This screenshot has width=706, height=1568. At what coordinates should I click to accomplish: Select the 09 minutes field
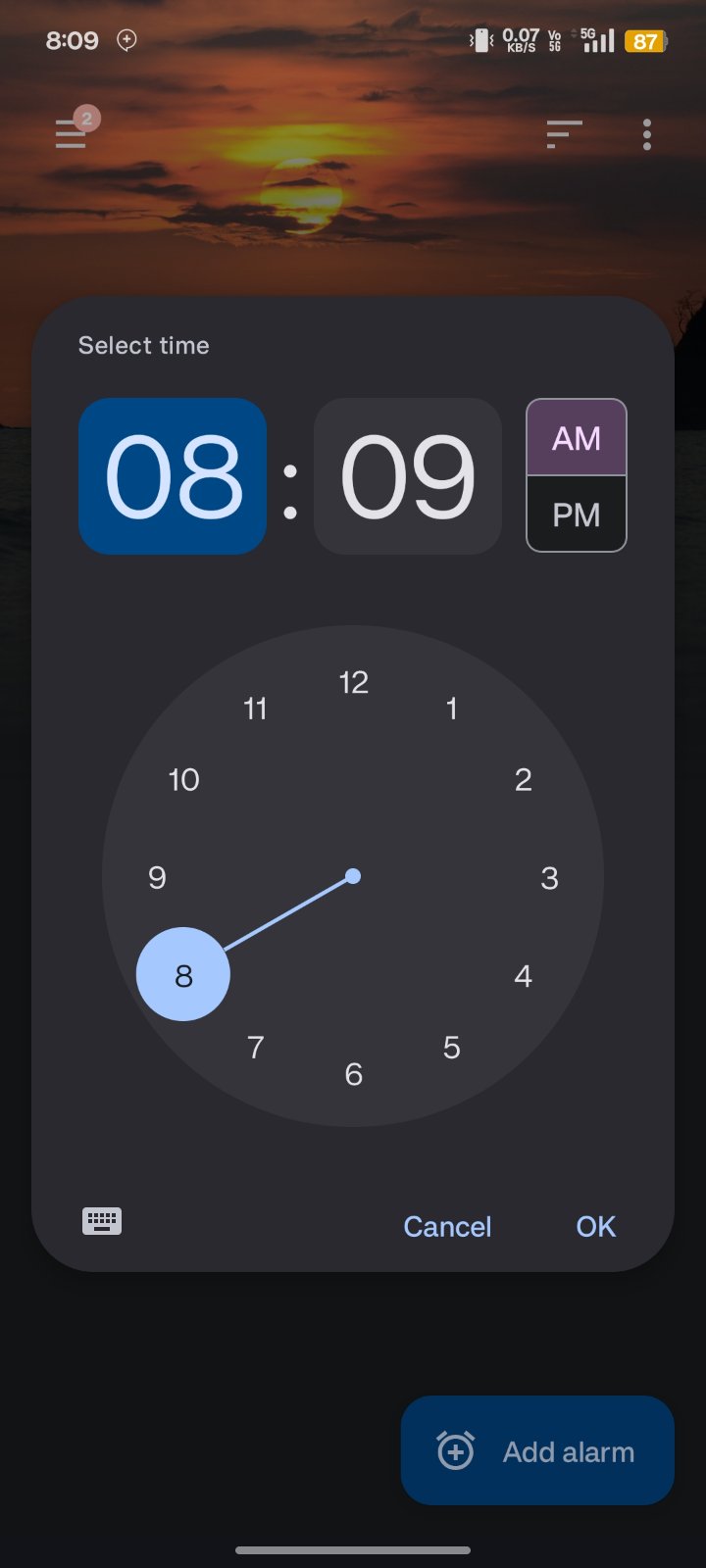click(x=408, y=476)
